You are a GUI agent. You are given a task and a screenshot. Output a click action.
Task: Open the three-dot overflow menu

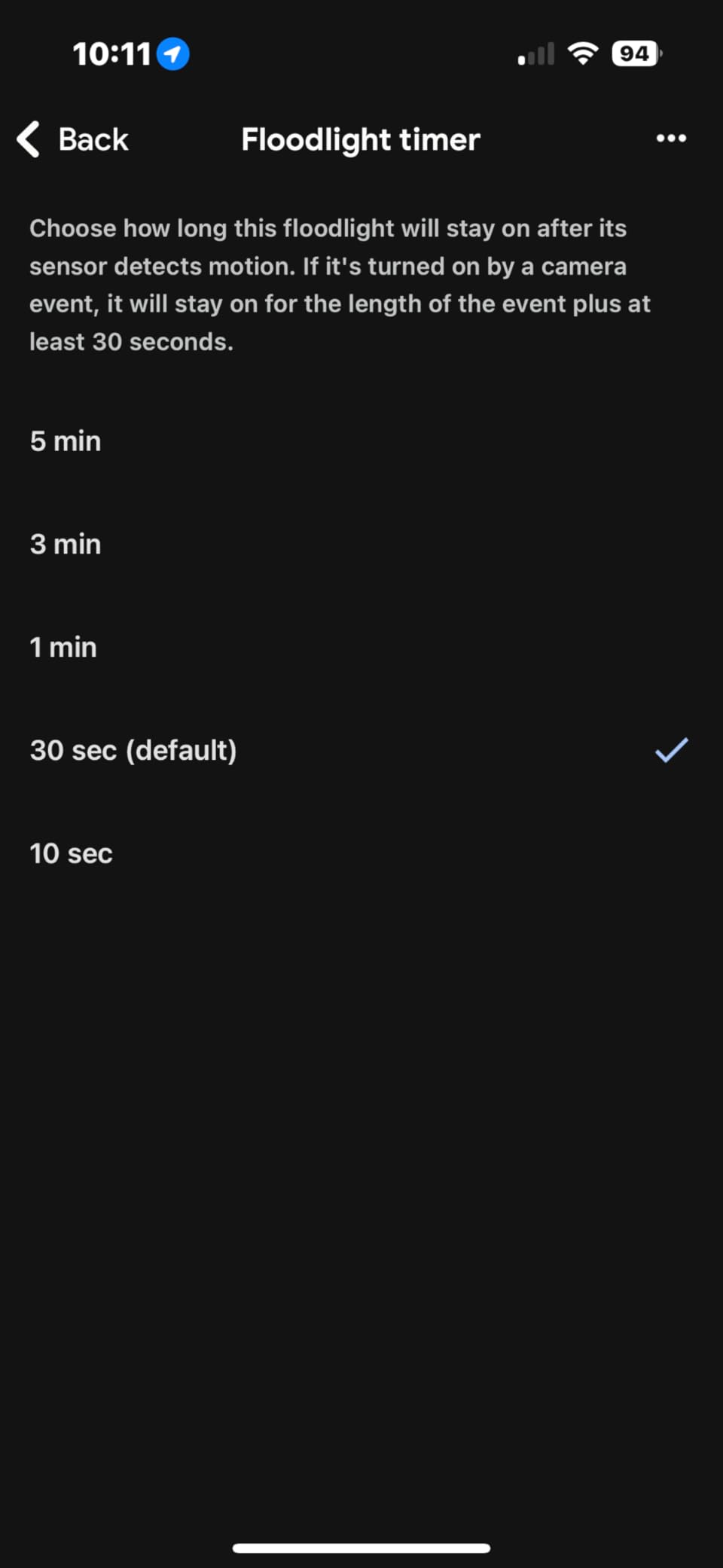(670, 139)
